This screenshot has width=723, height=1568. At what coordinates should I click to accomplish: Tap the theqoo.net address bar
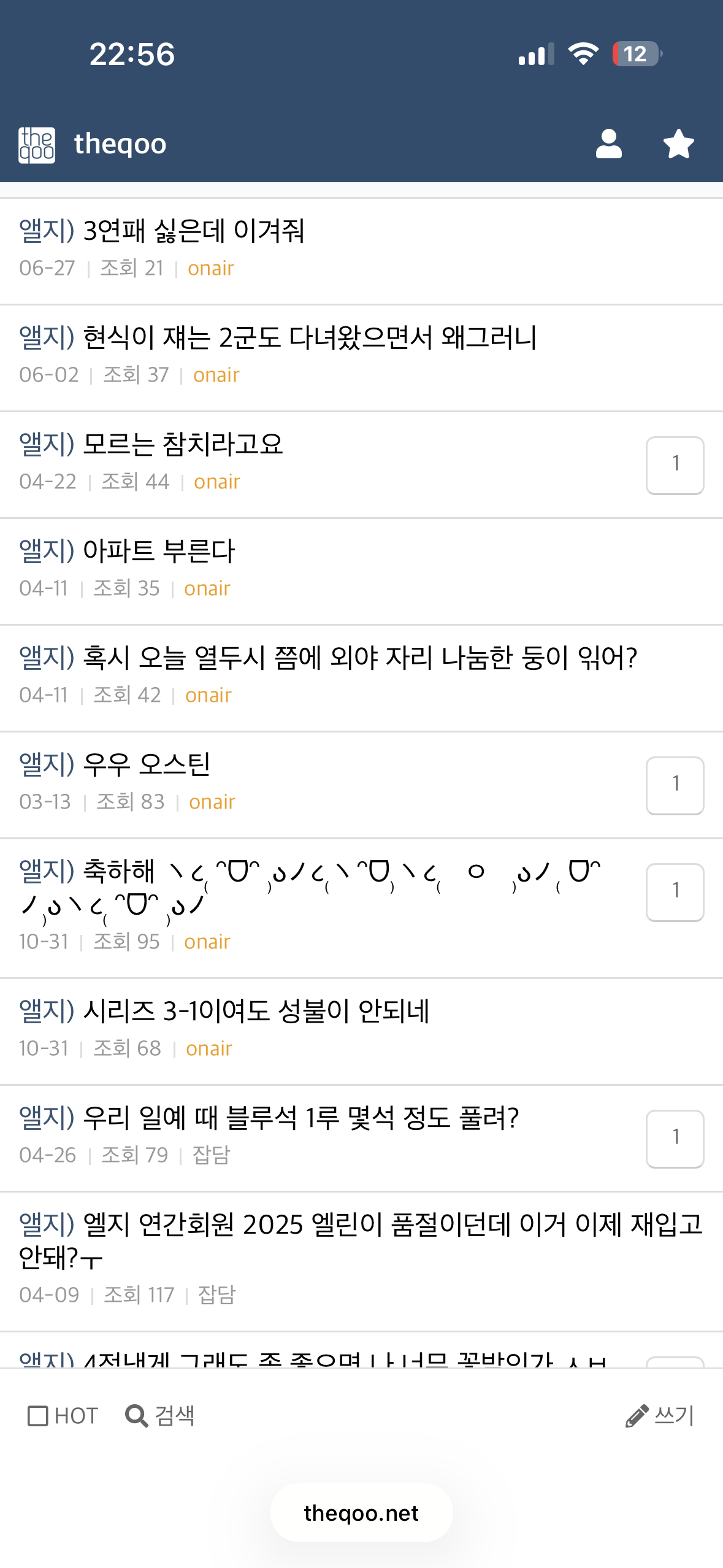click(361, 1513)
